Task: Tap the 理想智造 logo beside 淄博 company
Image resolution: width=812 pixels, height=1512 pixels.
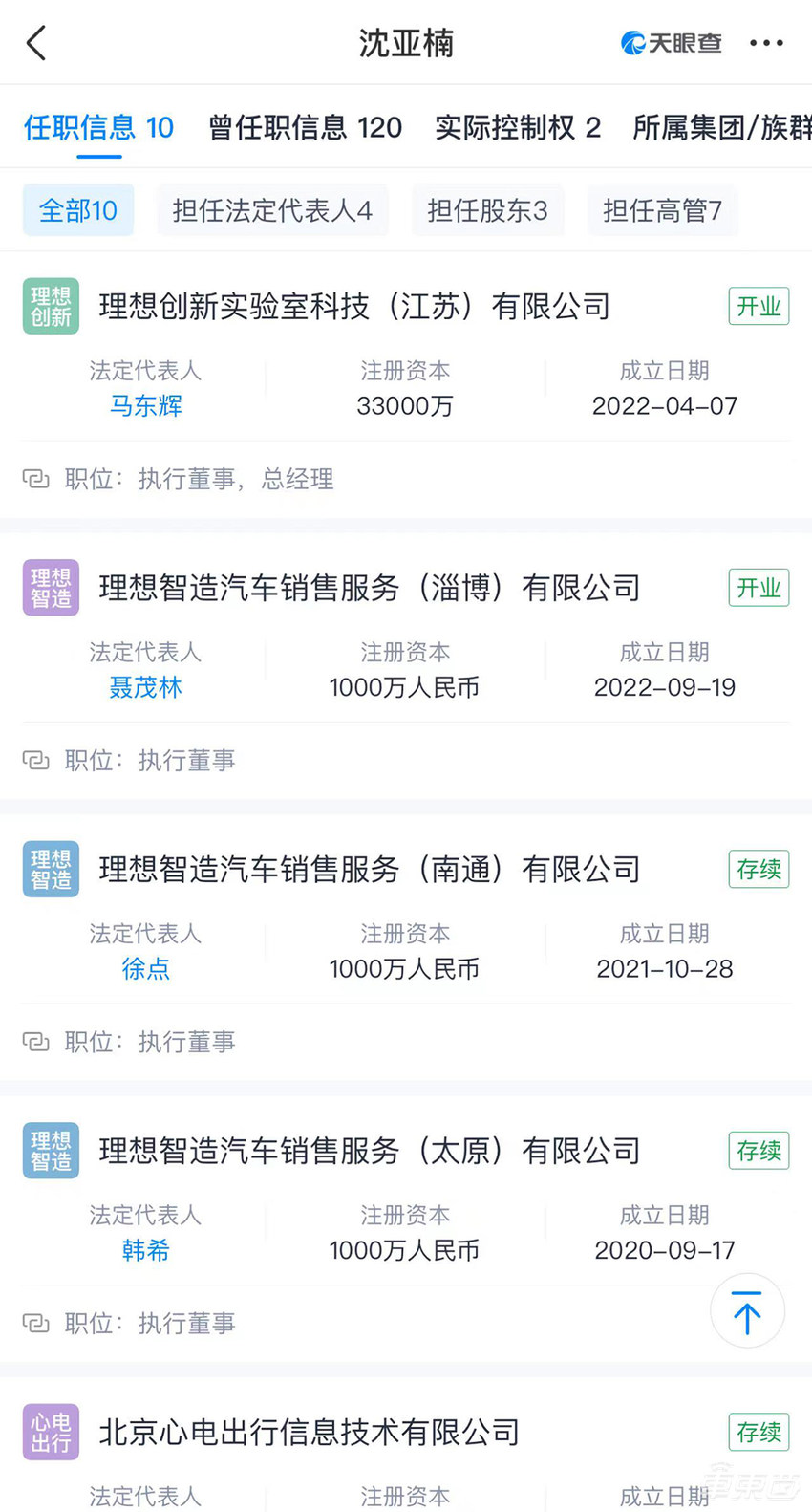Action: tap(50, 587)
